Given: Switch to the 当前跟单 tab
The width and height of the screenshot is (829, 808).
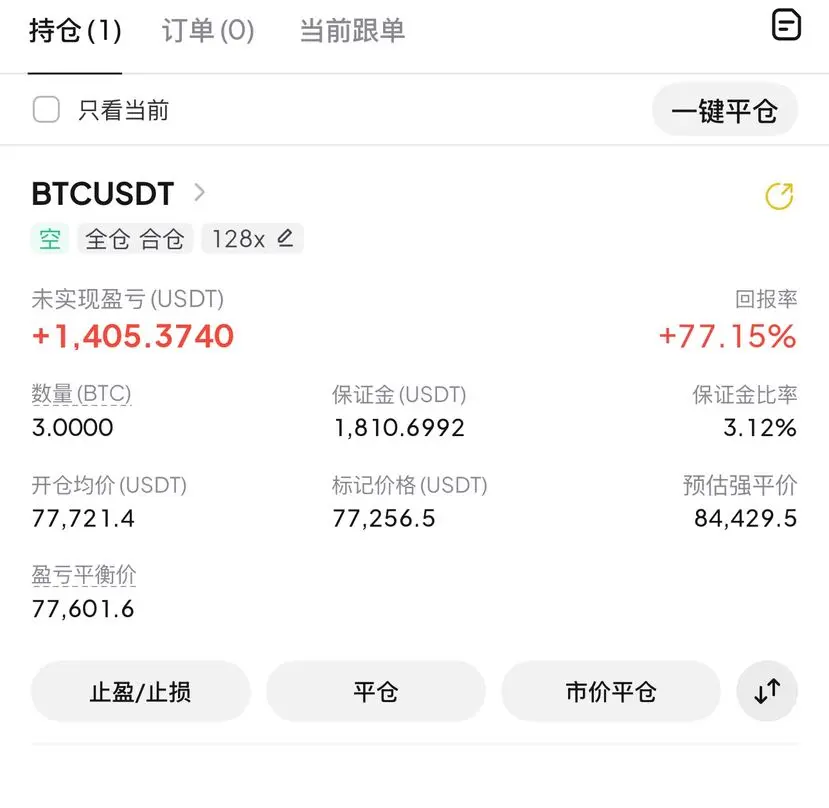Looking at the screenshot, I should [352, 31].
